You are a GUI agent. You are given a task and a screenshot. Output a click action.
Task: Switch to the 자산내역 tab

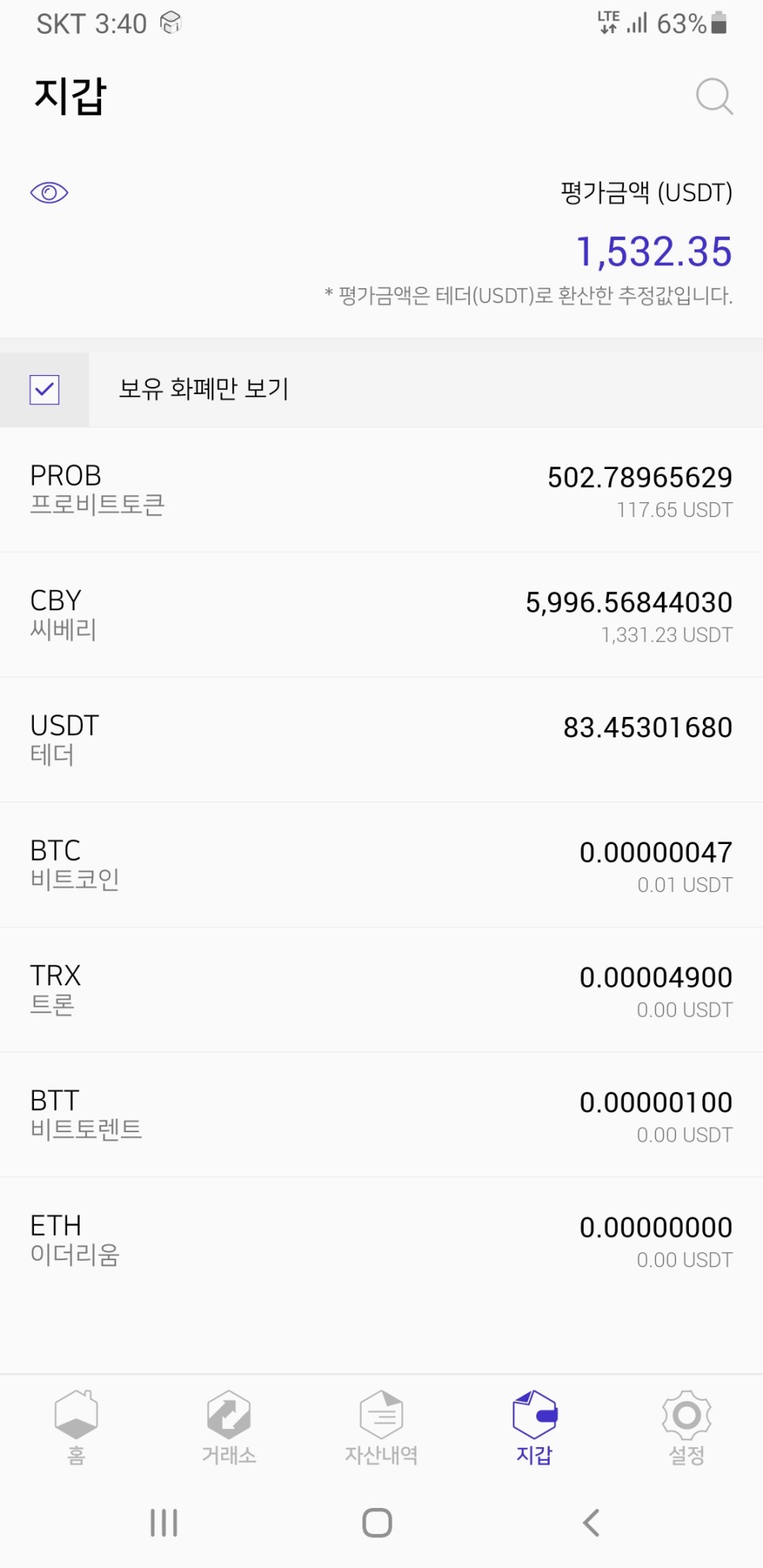pos(381,1427)
